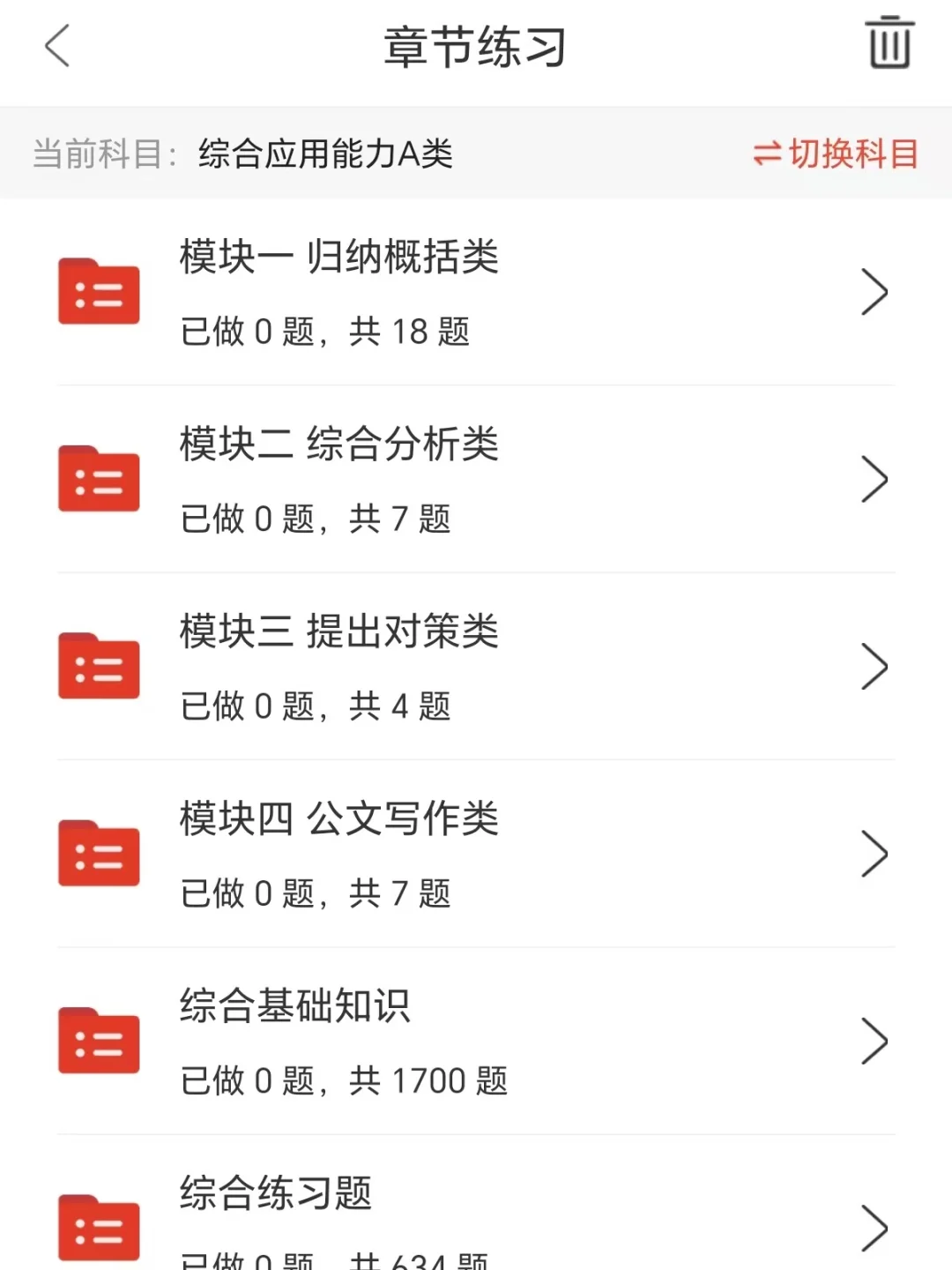Go back using the top-left arrow
Image resolution: width=952 pixels, height=1270 pixels.
(x=57, y=46)
